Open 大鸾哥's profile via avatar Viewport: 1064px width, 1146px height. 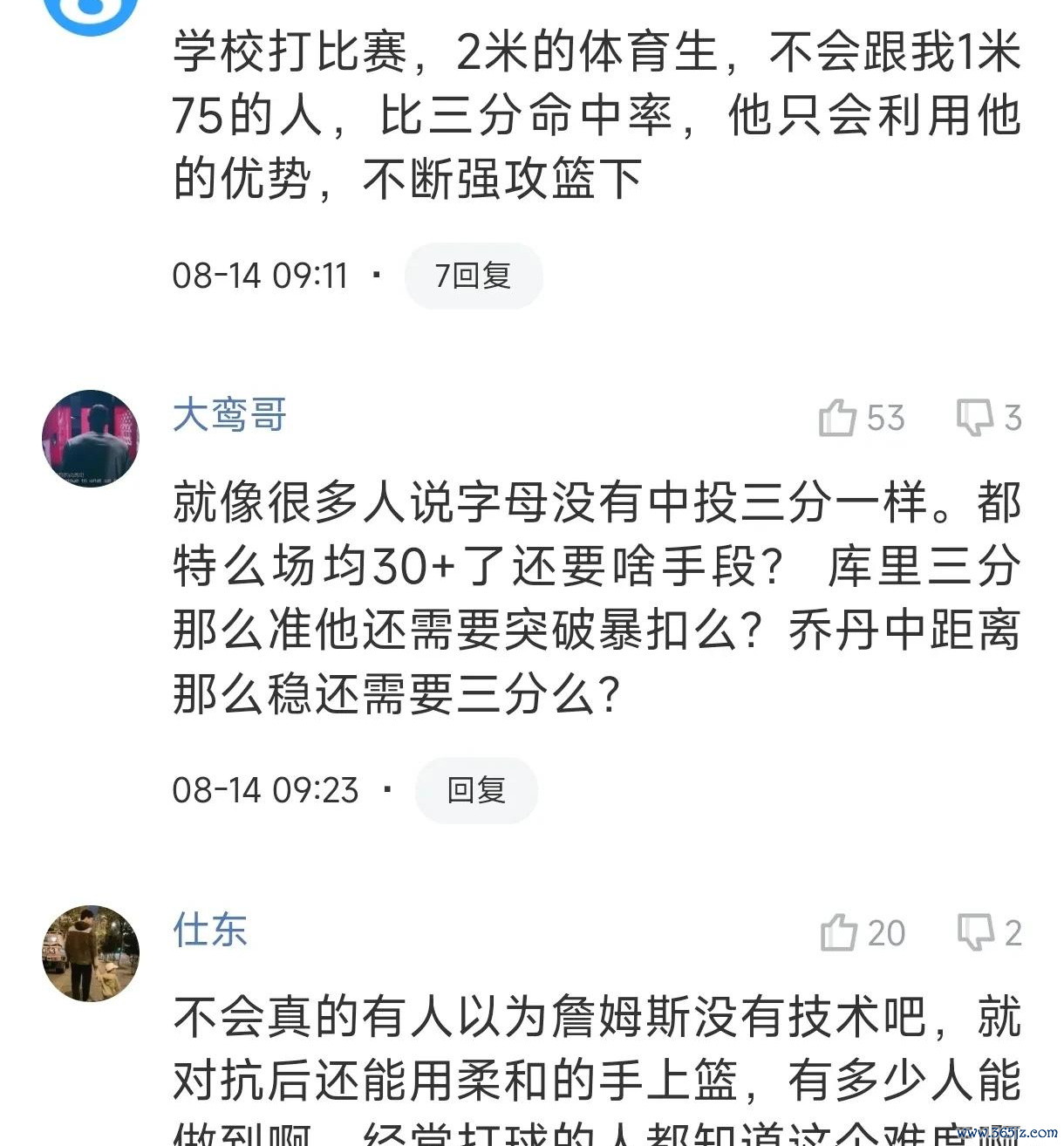[x=91, y=439]
